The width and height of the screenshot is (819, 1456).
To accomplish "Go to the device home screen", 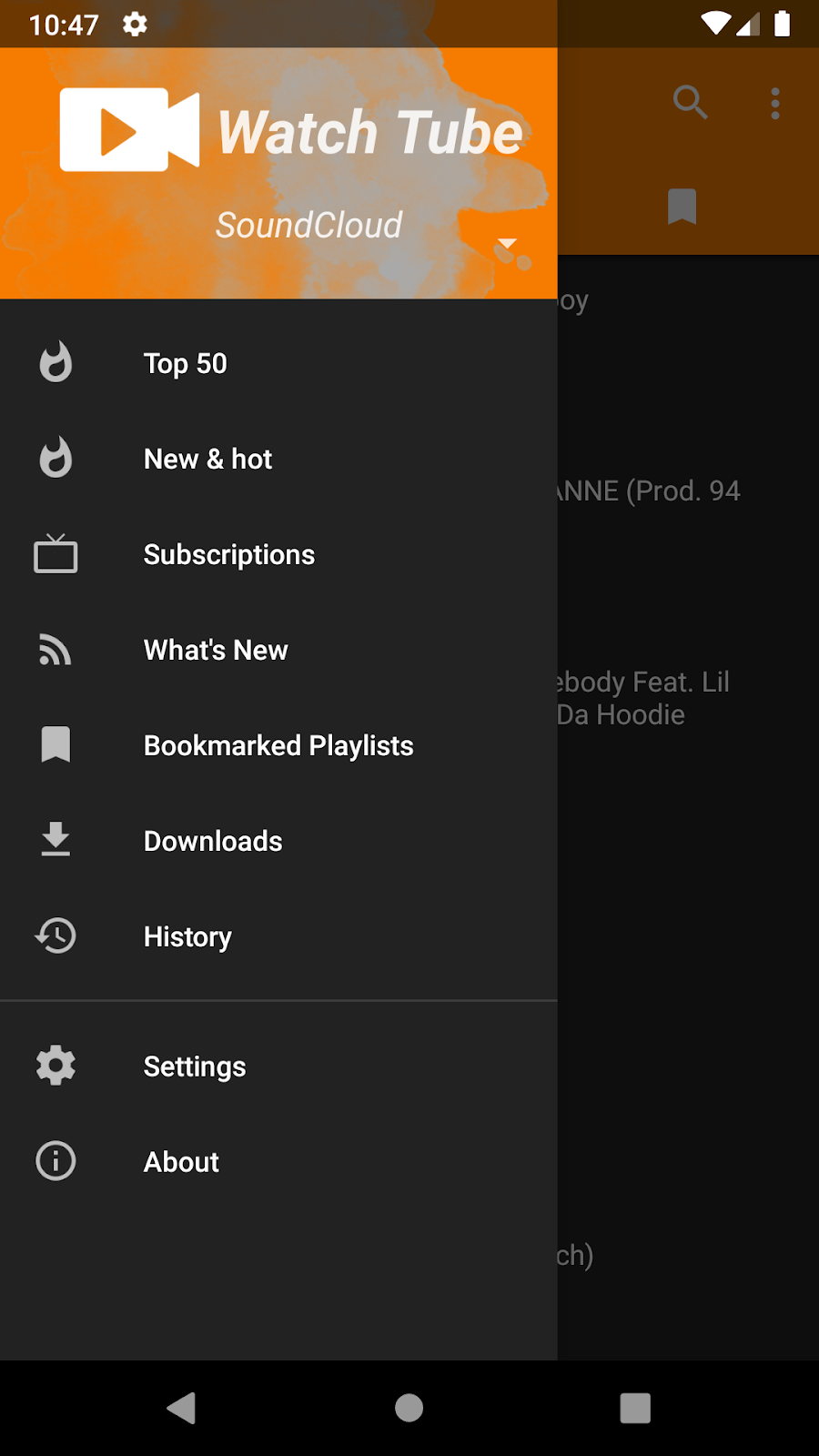I will (x=409, y=1408).
